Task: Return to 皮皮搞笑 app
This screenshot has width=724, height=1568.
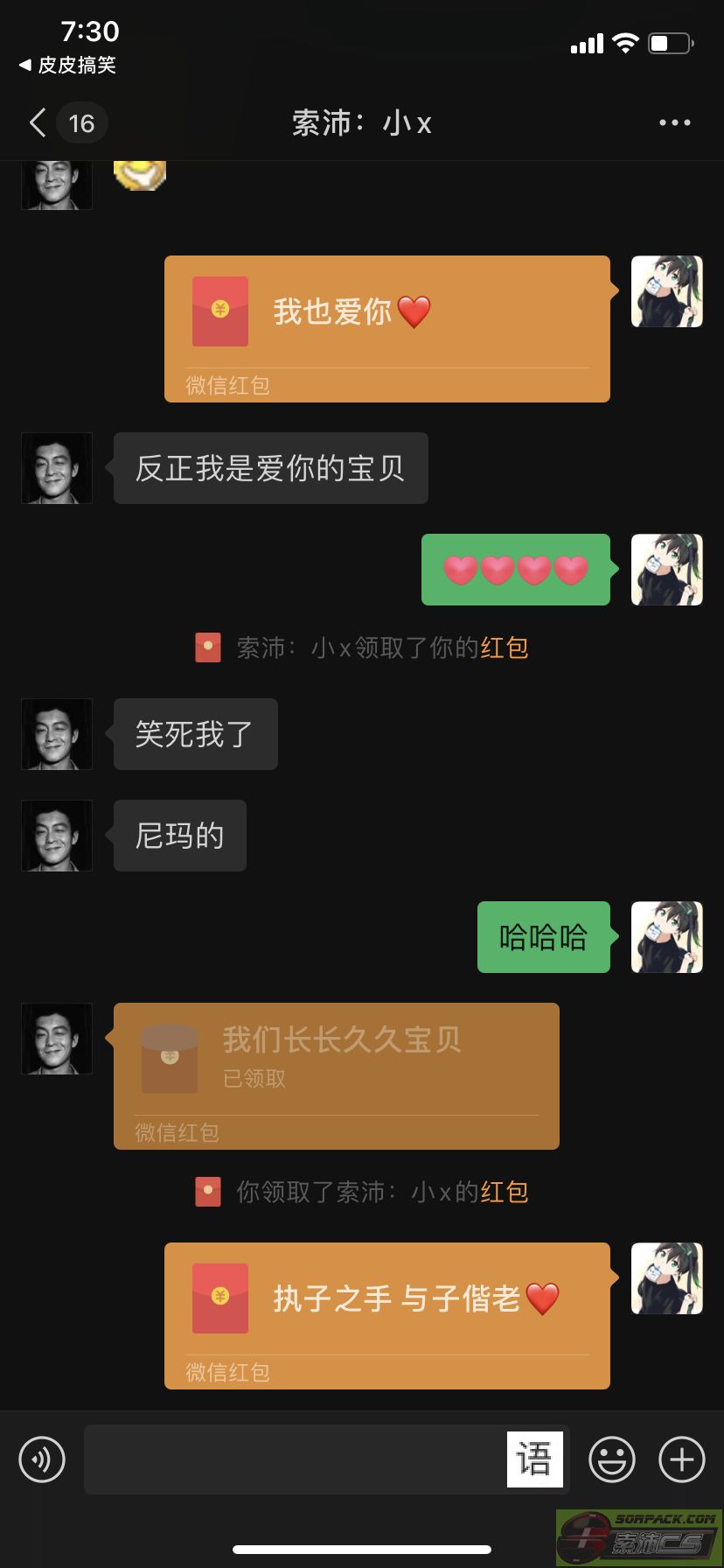Action: [68, 66]
